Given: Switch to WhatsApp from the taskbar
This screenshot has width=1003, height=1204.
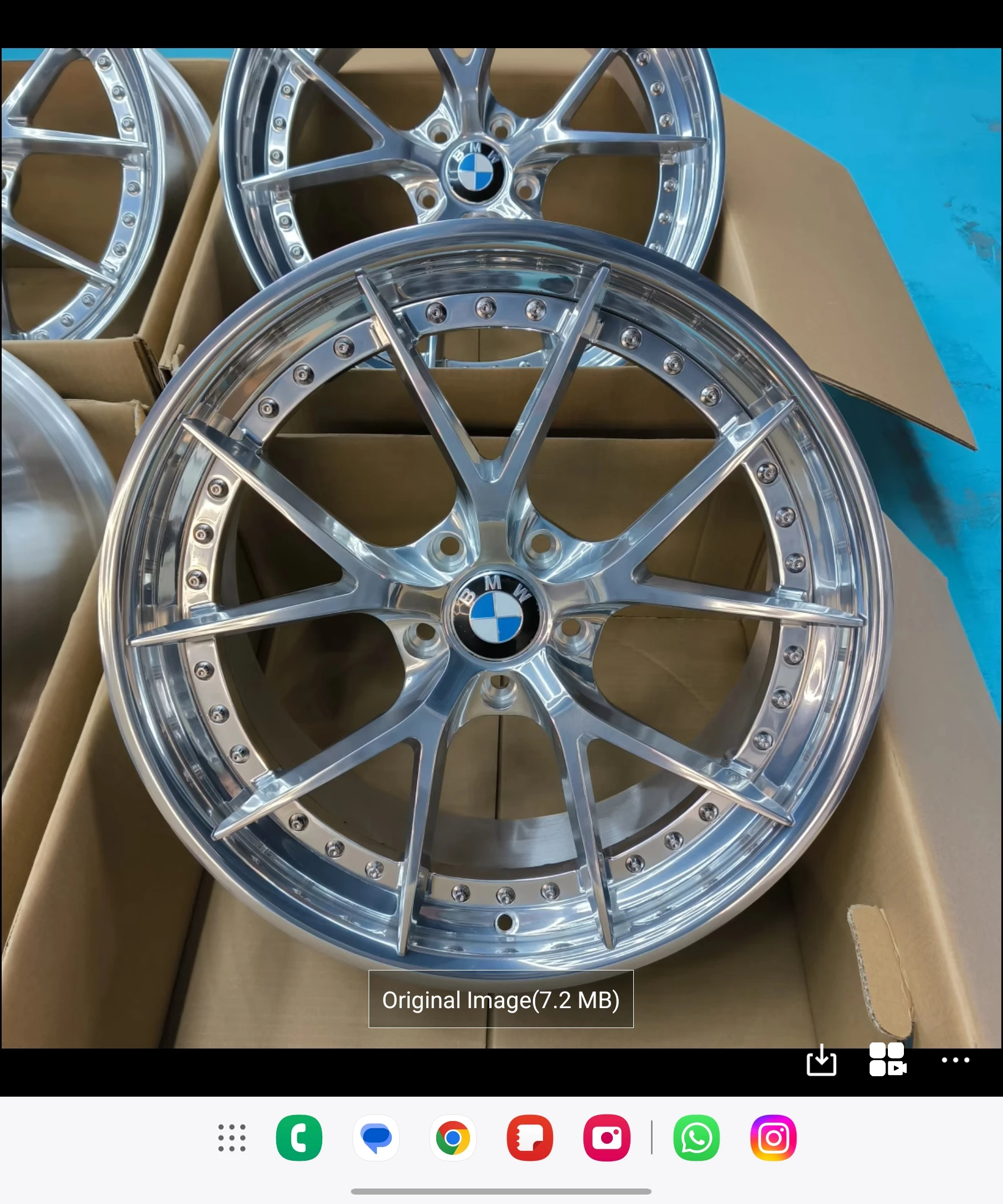Looking at the screenshot, I should click(x=696, y=1138).
